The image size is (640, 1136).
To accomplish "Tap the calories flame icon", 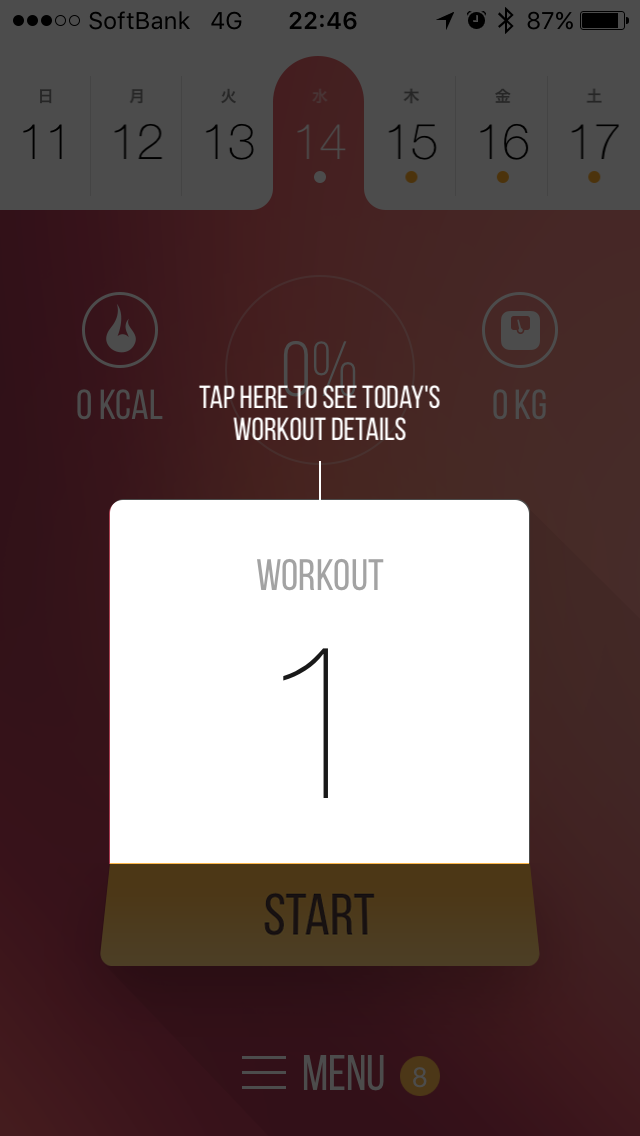I will coord(120,330).
